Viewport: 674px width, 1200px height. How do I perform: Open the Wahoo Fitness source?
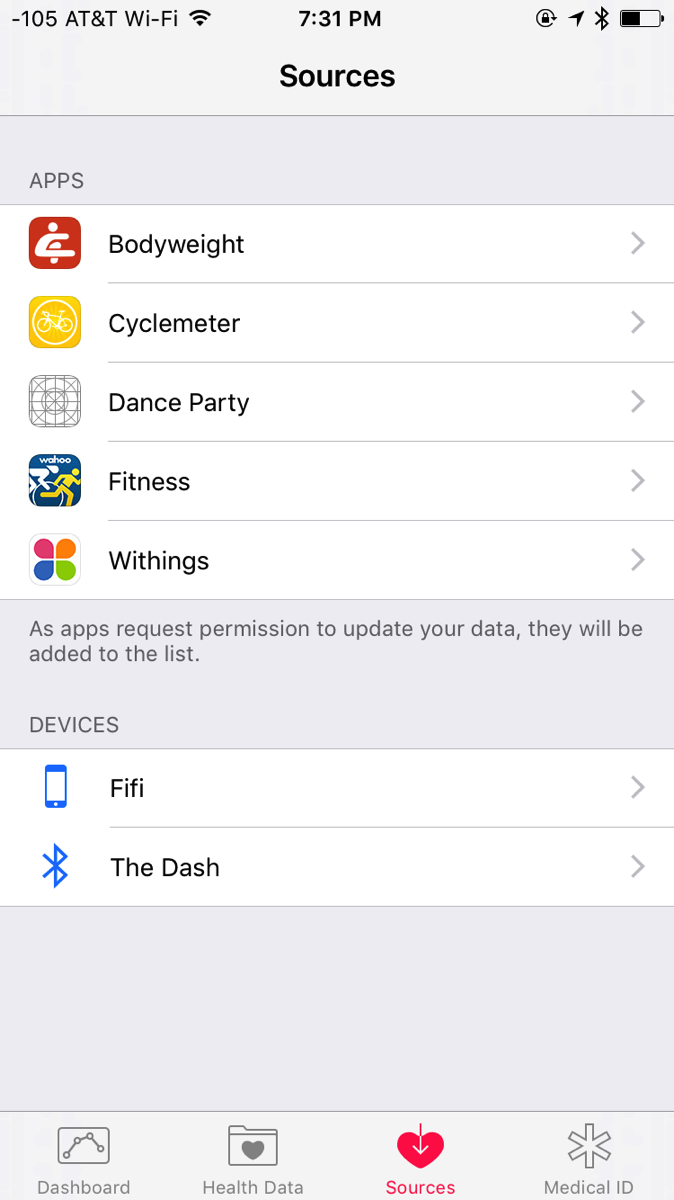(337, 481)
